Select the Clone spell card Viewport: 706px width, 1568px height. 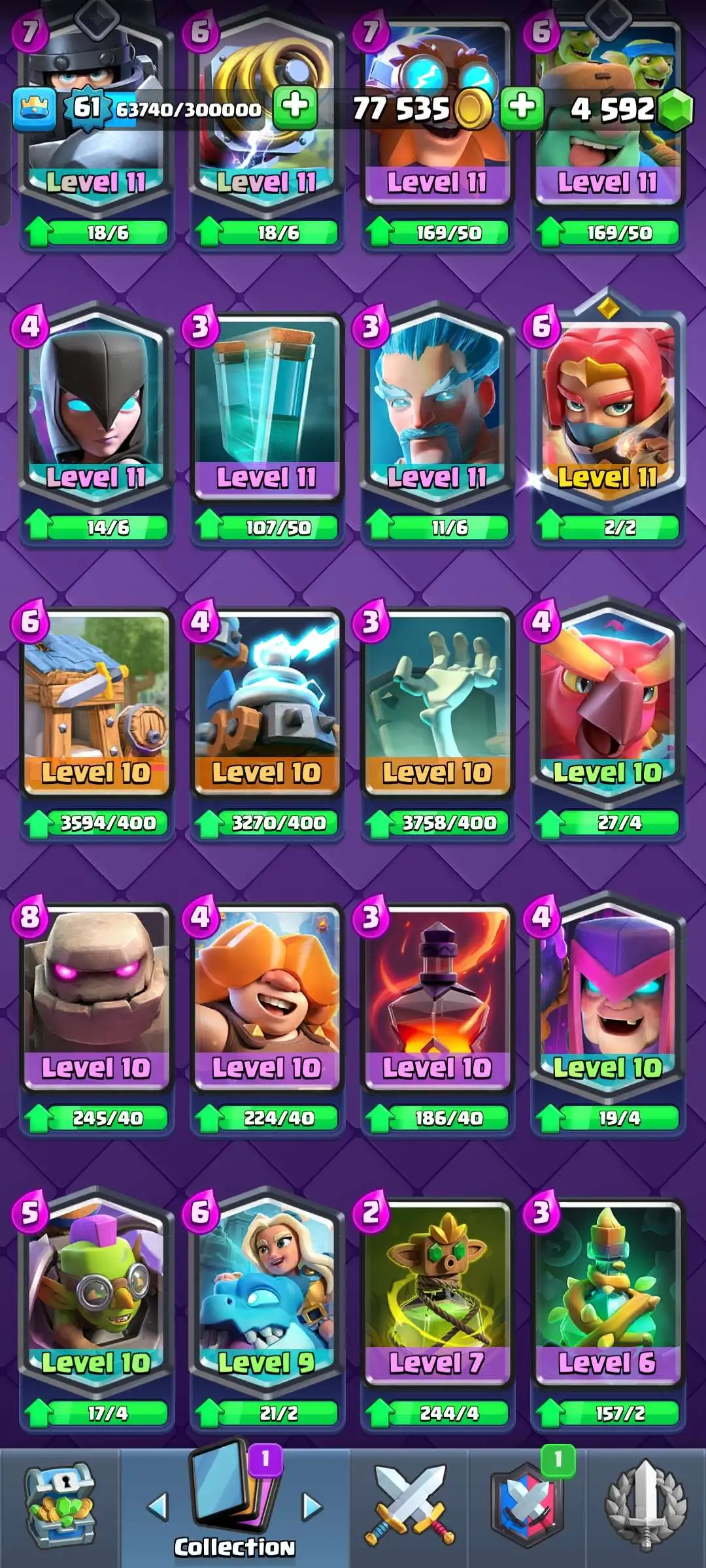point(267,405)
